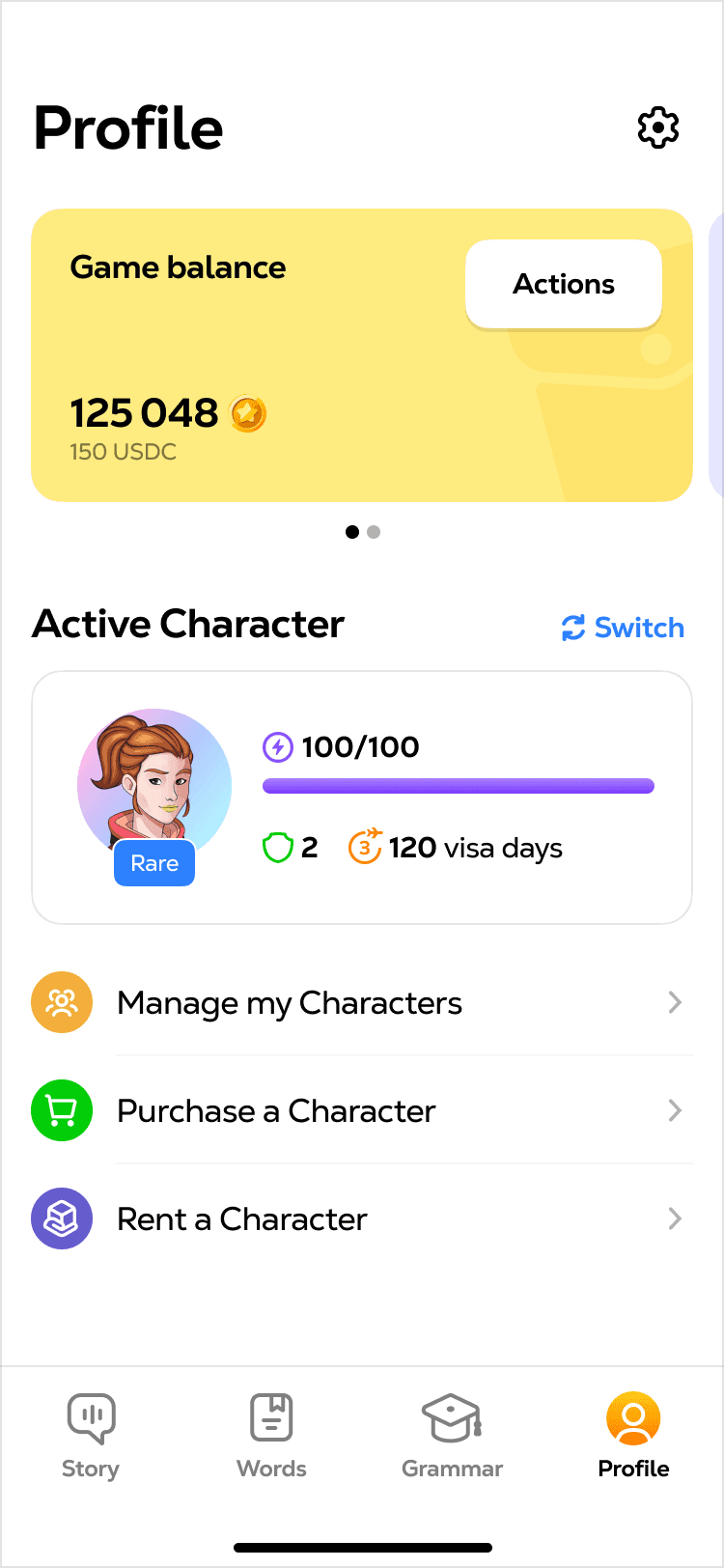The image size is (724, 1568).
Task: Tap the second page indicator dot
Action: coord(374,532)
